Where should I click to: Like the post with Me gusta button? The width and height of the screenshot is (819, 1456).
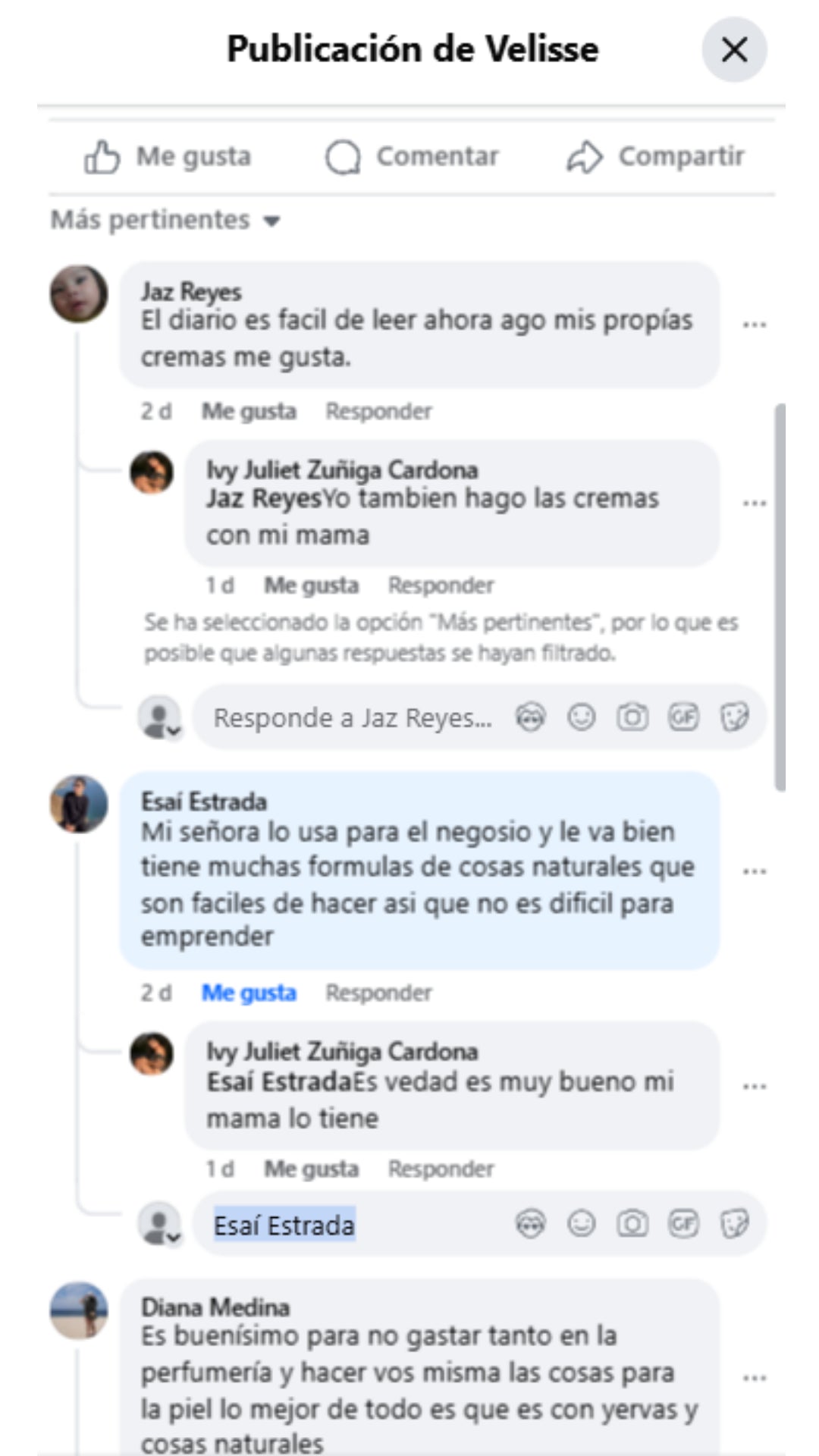(168, 157)
